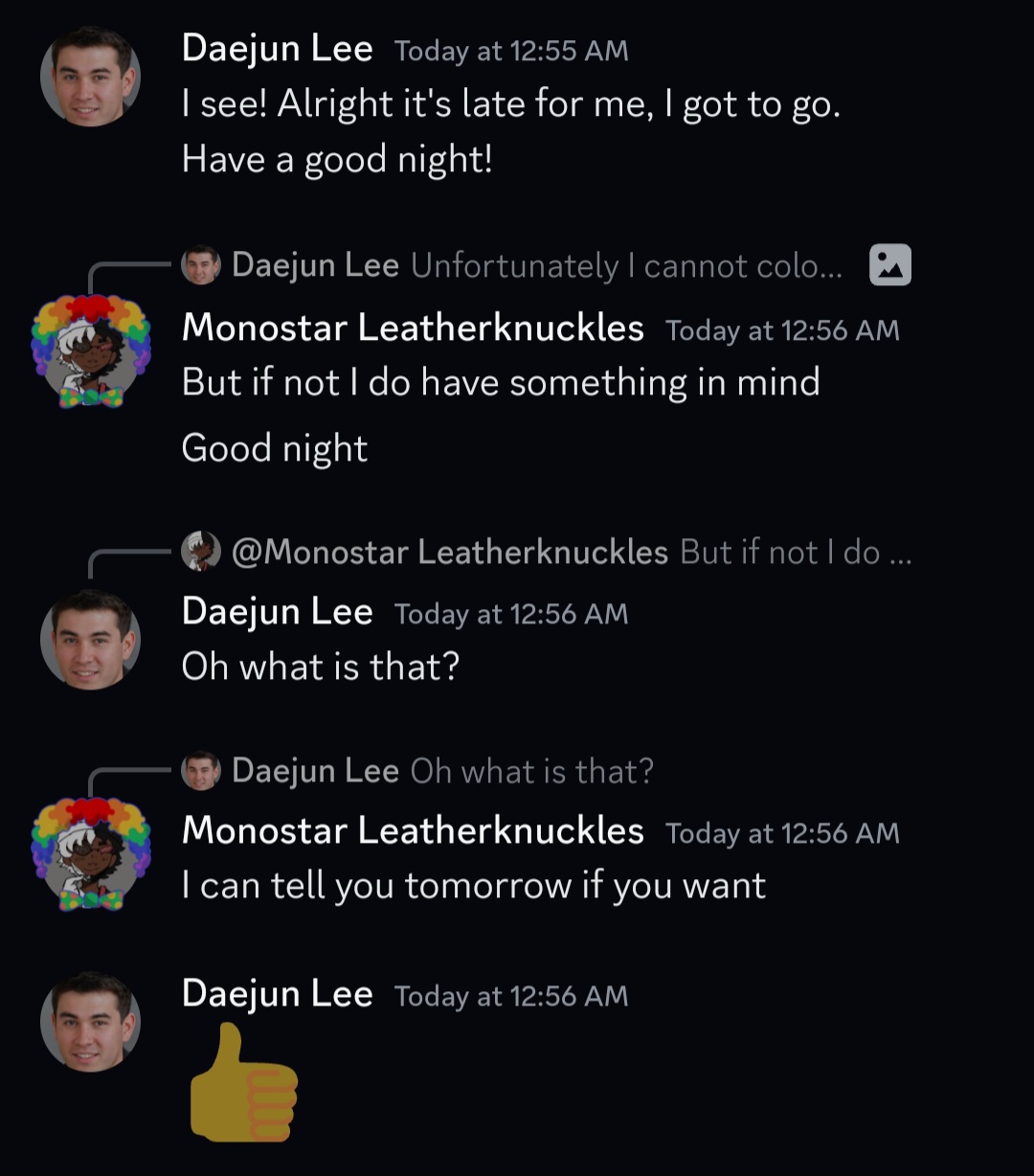Open Monostar's avatar beside "But if not I do have something in mind"

coord(90,351)
